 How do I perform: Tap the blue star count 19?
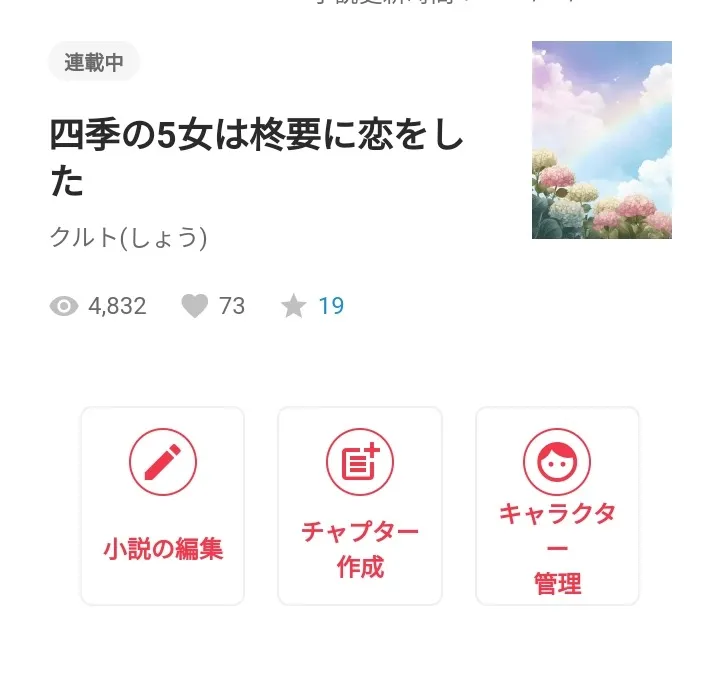coord(331,306)
